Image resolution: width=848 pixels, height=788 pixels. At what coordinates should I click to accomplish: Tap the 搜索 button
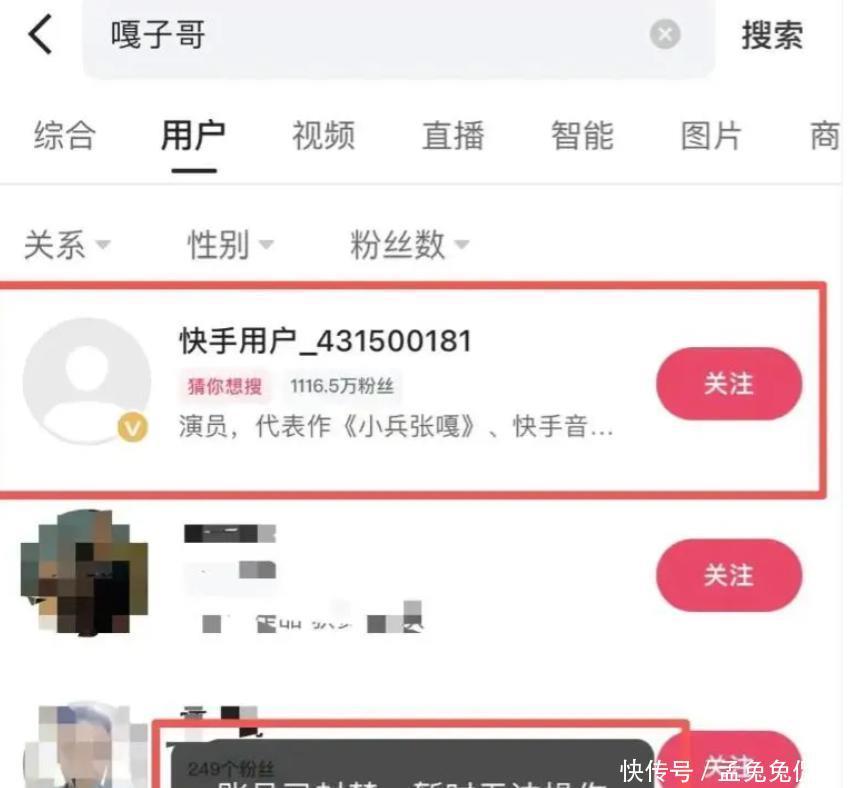tap(772, 36)
